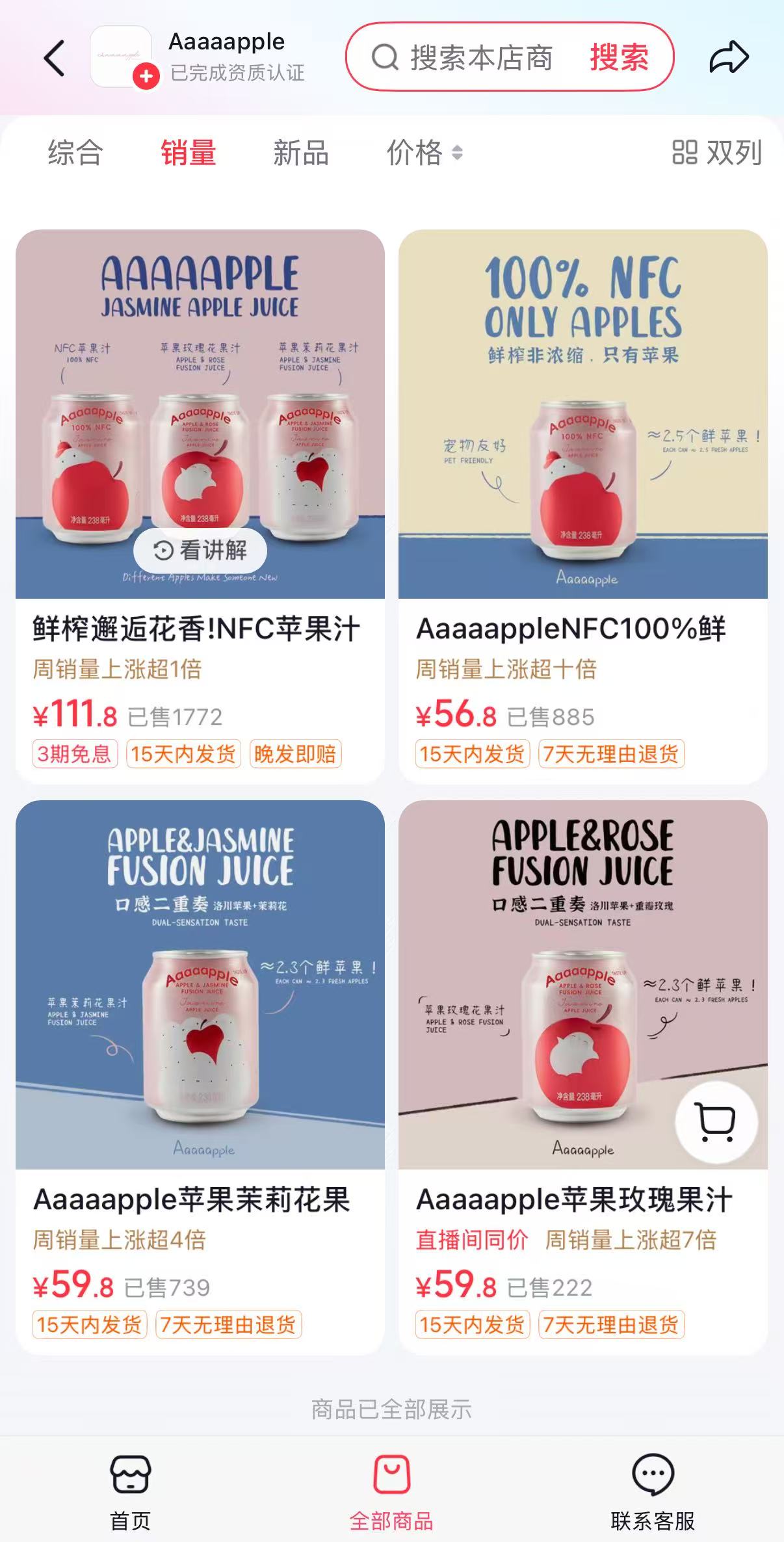
Task: Tap the red 搜索 button
Action: point(618,58)
